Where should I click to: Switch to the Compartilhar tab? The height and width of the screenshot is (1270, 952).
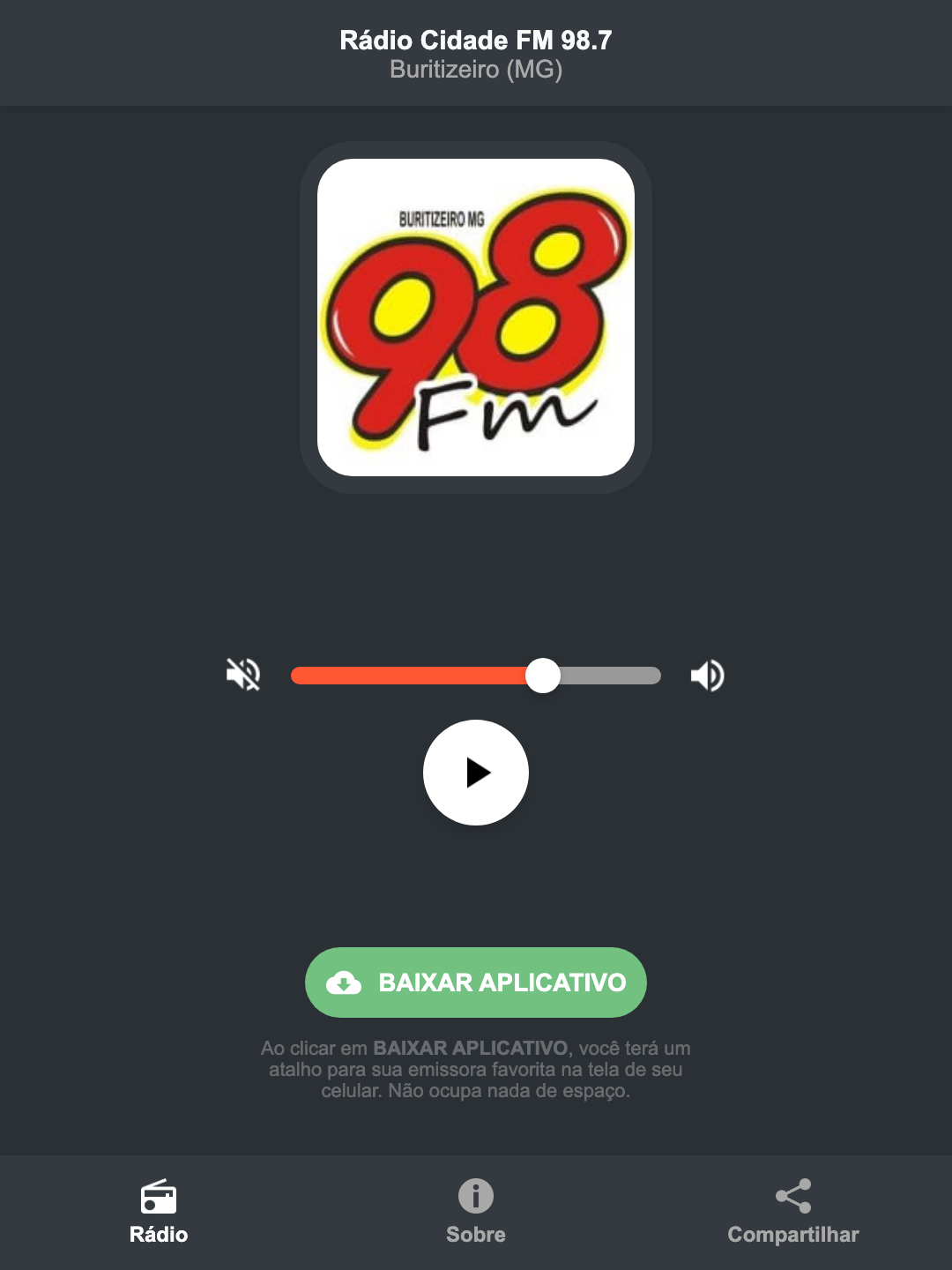point(792,1235)
